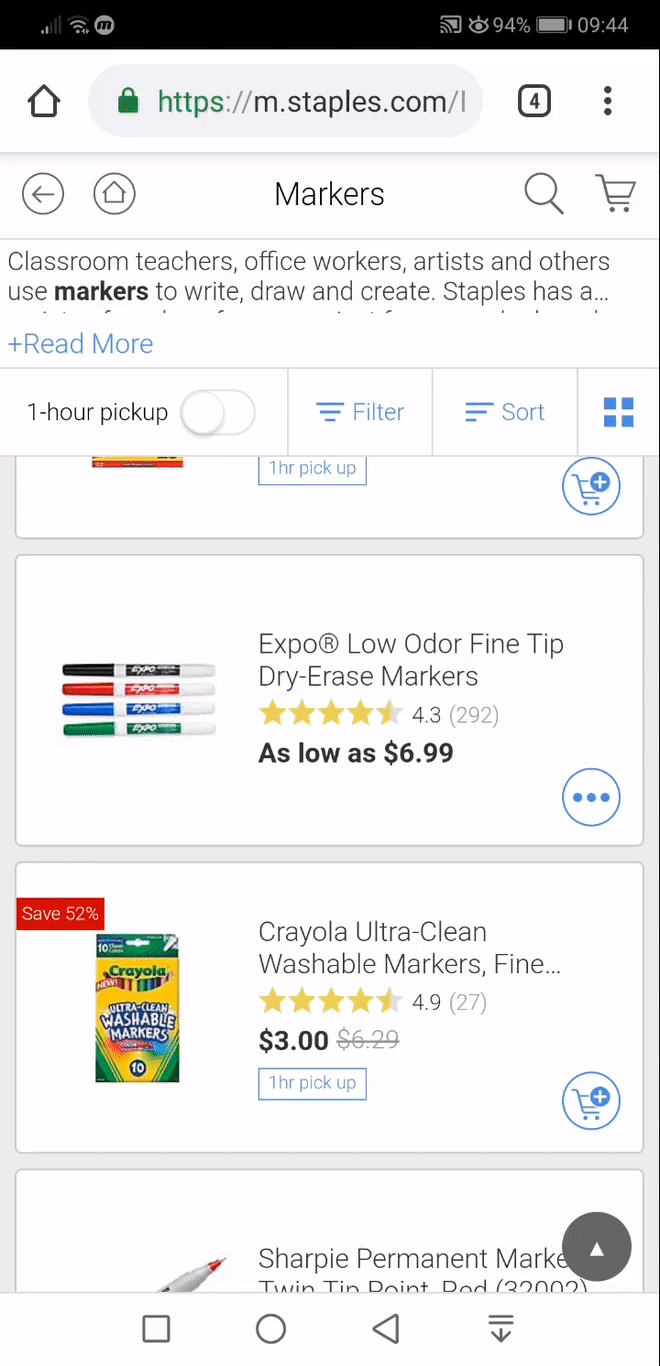Image resolution: width=660 pixels, height=1366 pixels.
Task: Open Sharpie Permanent Marker product
Action: (410, 1260)
